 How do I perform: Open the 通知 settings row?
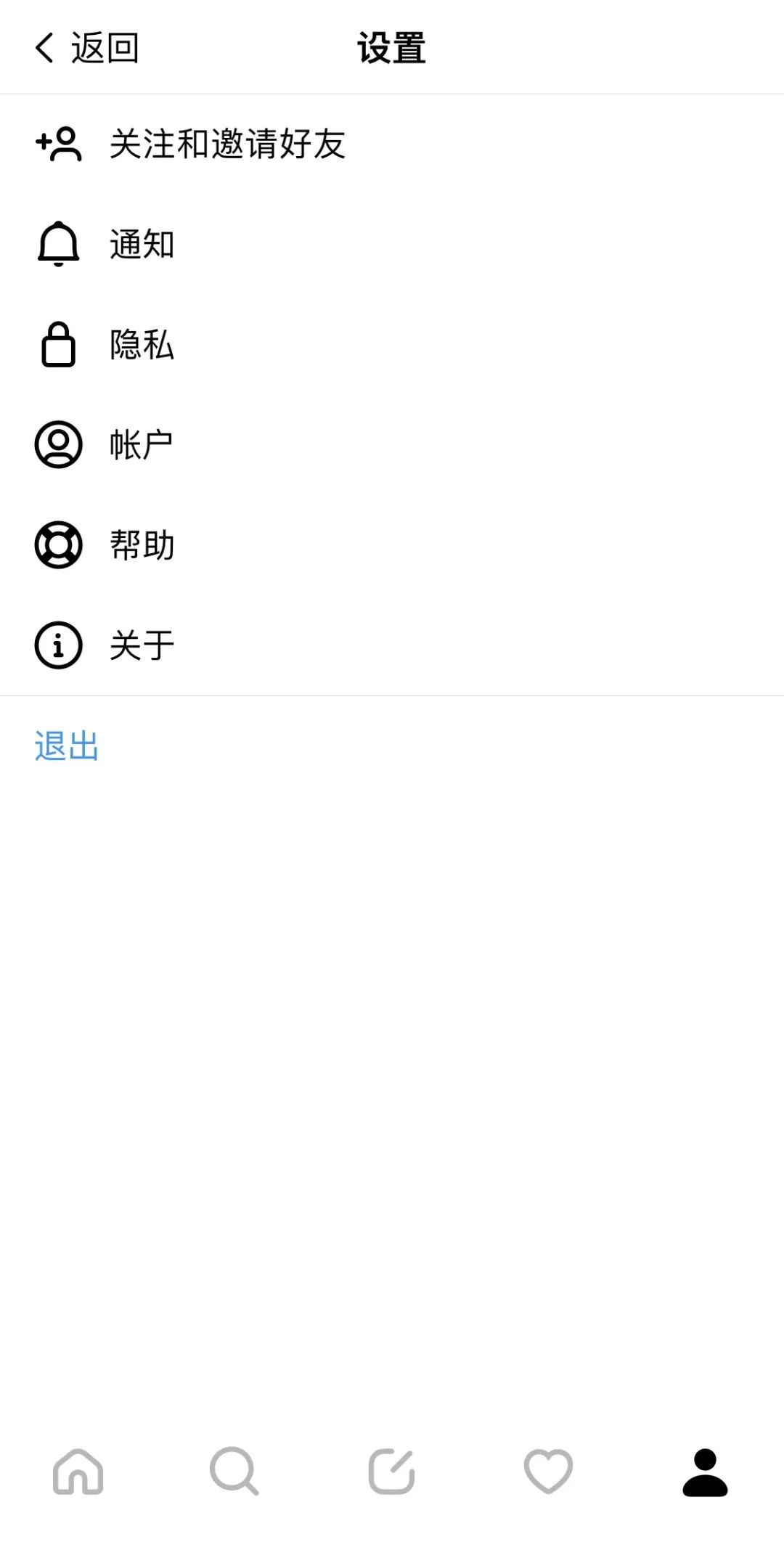[142, 244]
